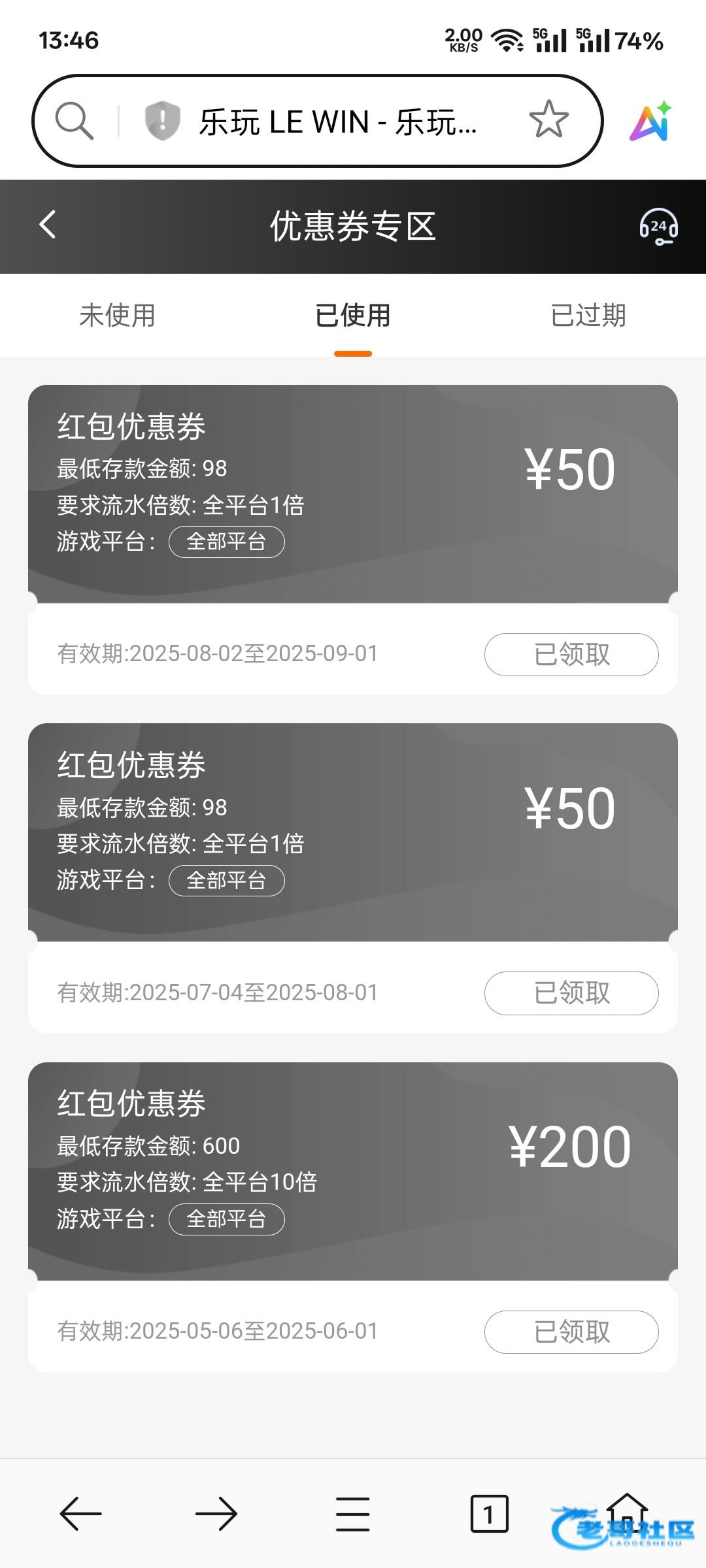Tap 已领取 on coupon valid until 2025-09-01
This screenshot has width=706, height=1568.
pos(571,654)
